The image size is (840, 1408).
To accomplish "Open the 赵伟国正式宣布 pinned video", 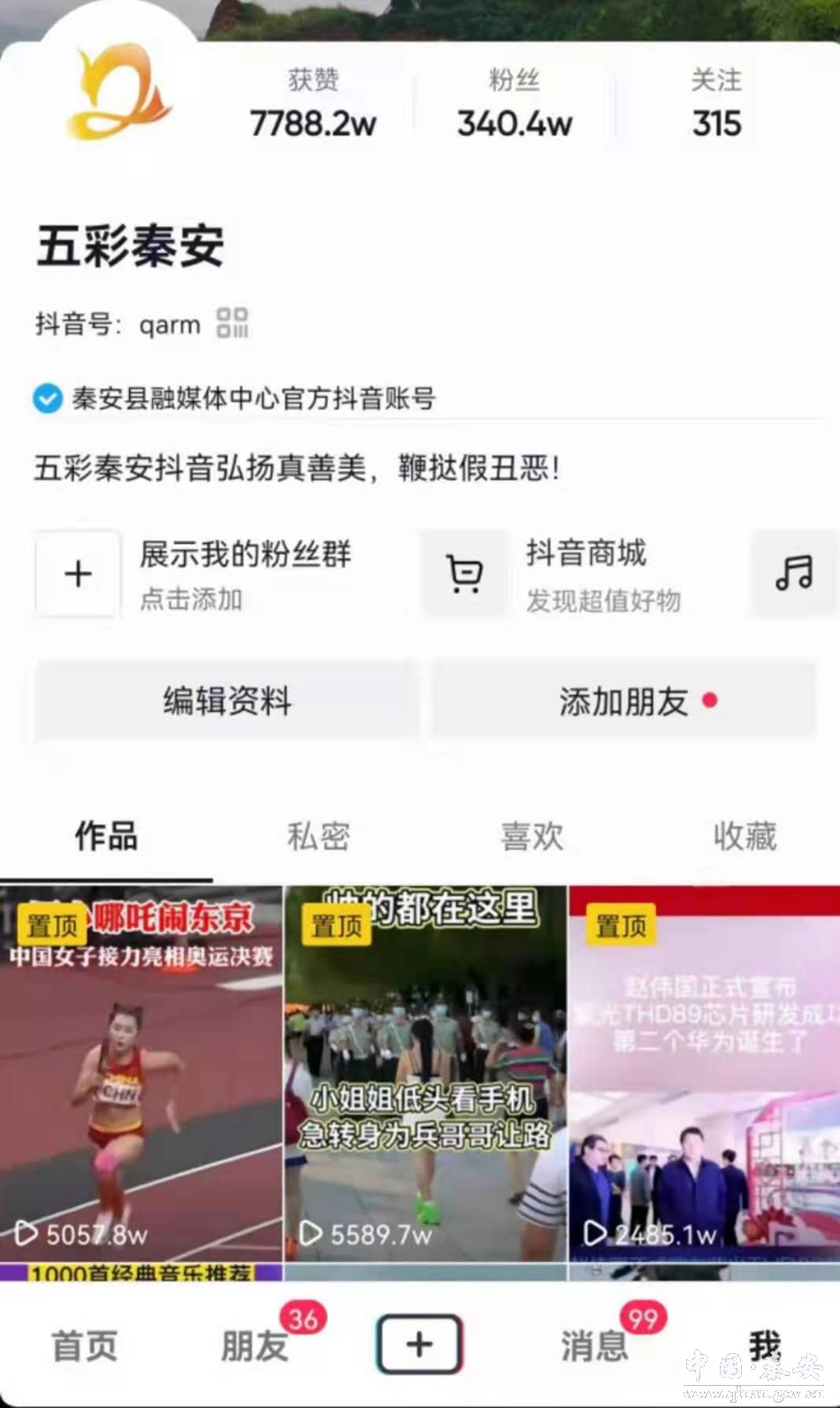I will click(705, 1075).
